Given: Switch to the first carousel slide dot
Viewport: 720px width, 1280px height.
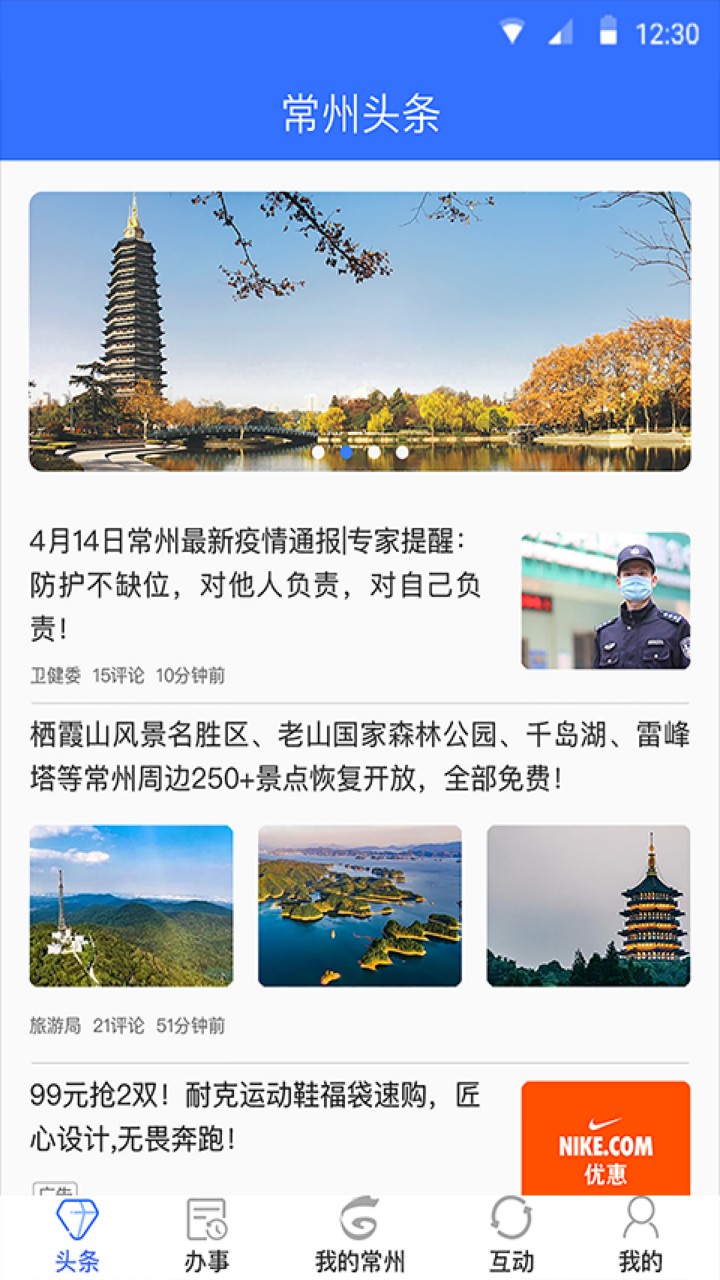Looking at the screenshot, I should click(317, 451).
